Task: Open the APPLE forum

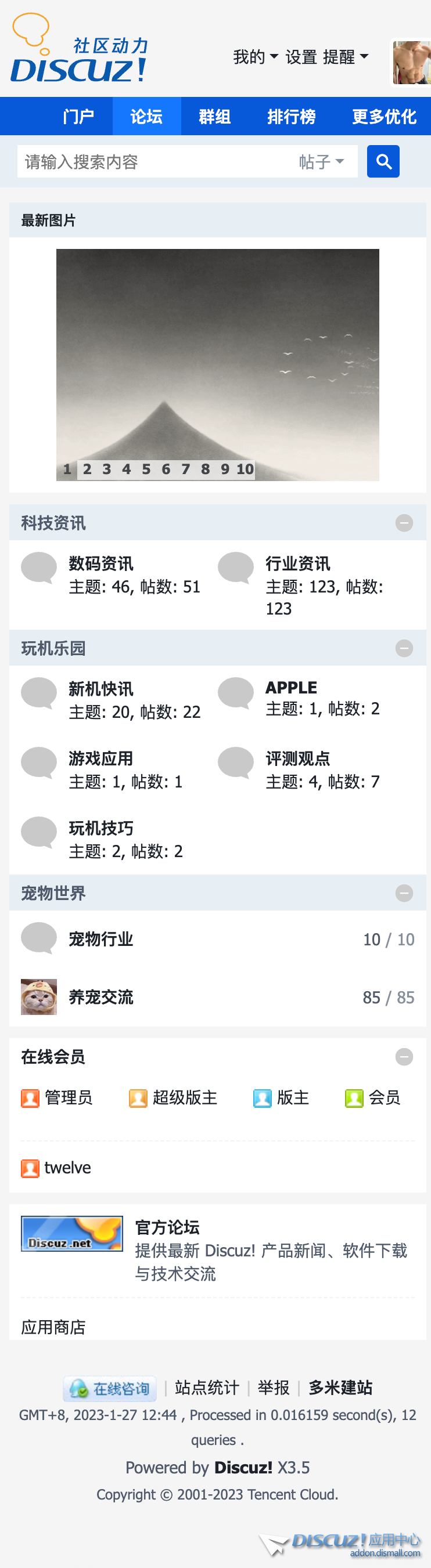Action: tap(291, 688)
